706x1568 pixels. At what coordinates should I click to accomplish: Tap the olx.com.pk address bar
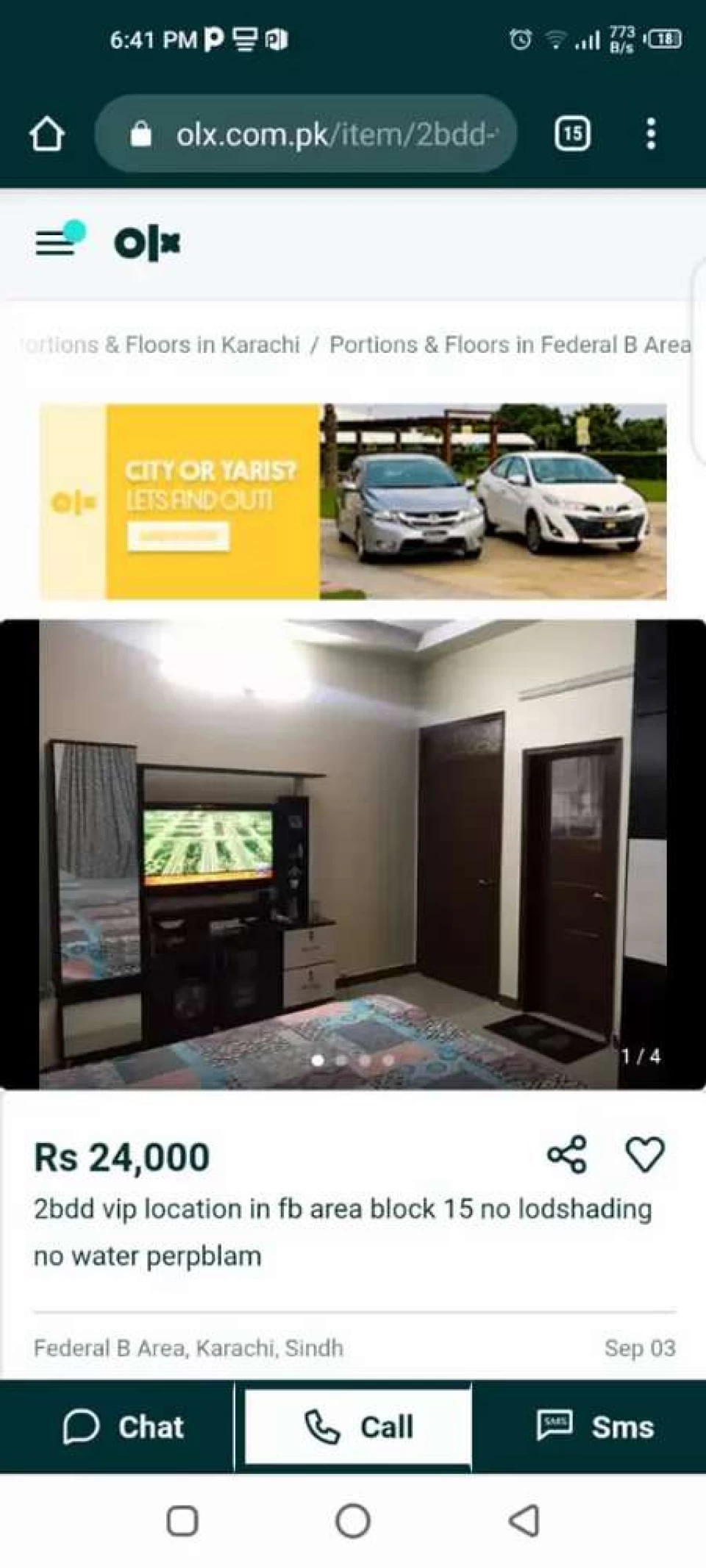tap(306, 134)
